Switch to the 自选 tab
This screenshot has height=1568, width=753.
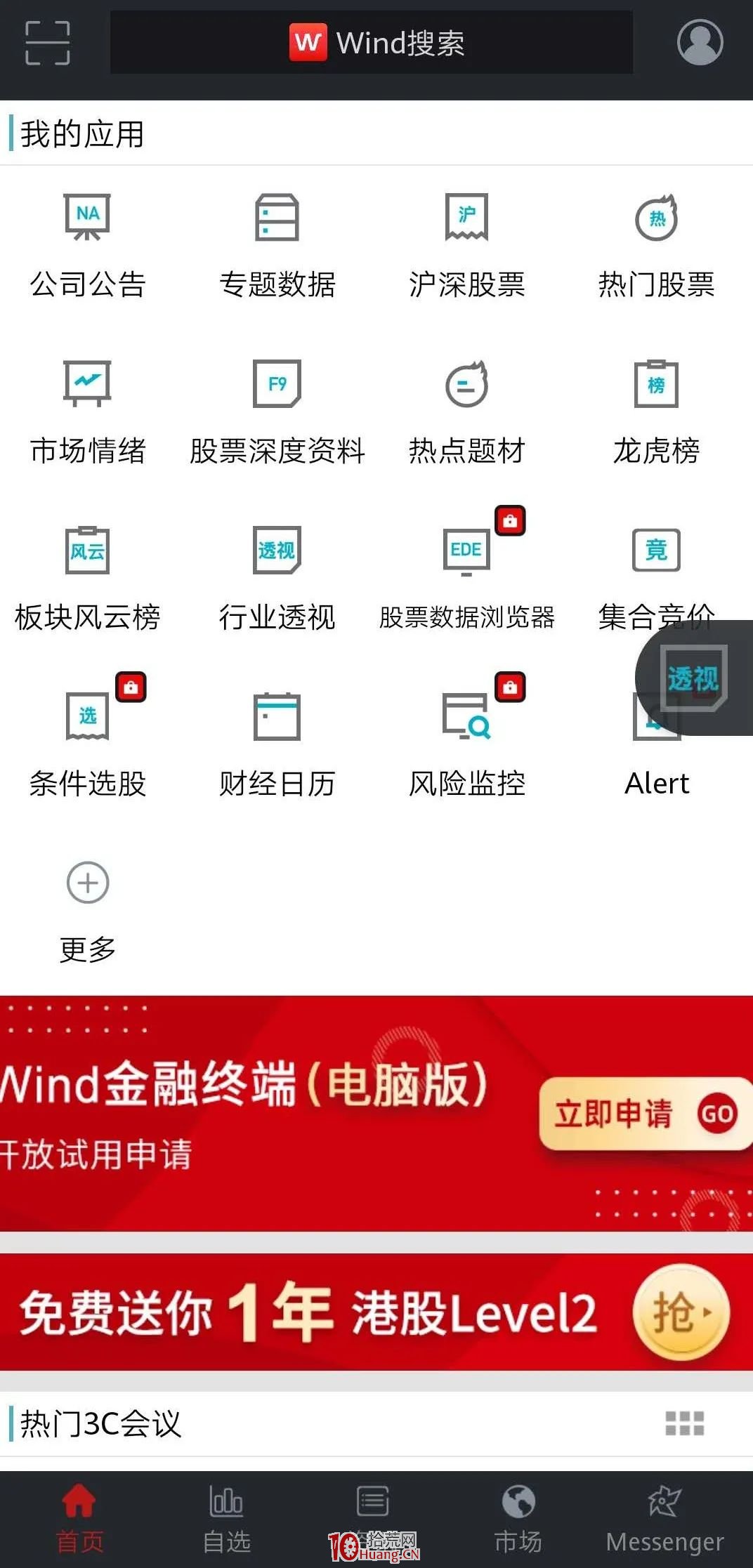(x=226, y=1519)
